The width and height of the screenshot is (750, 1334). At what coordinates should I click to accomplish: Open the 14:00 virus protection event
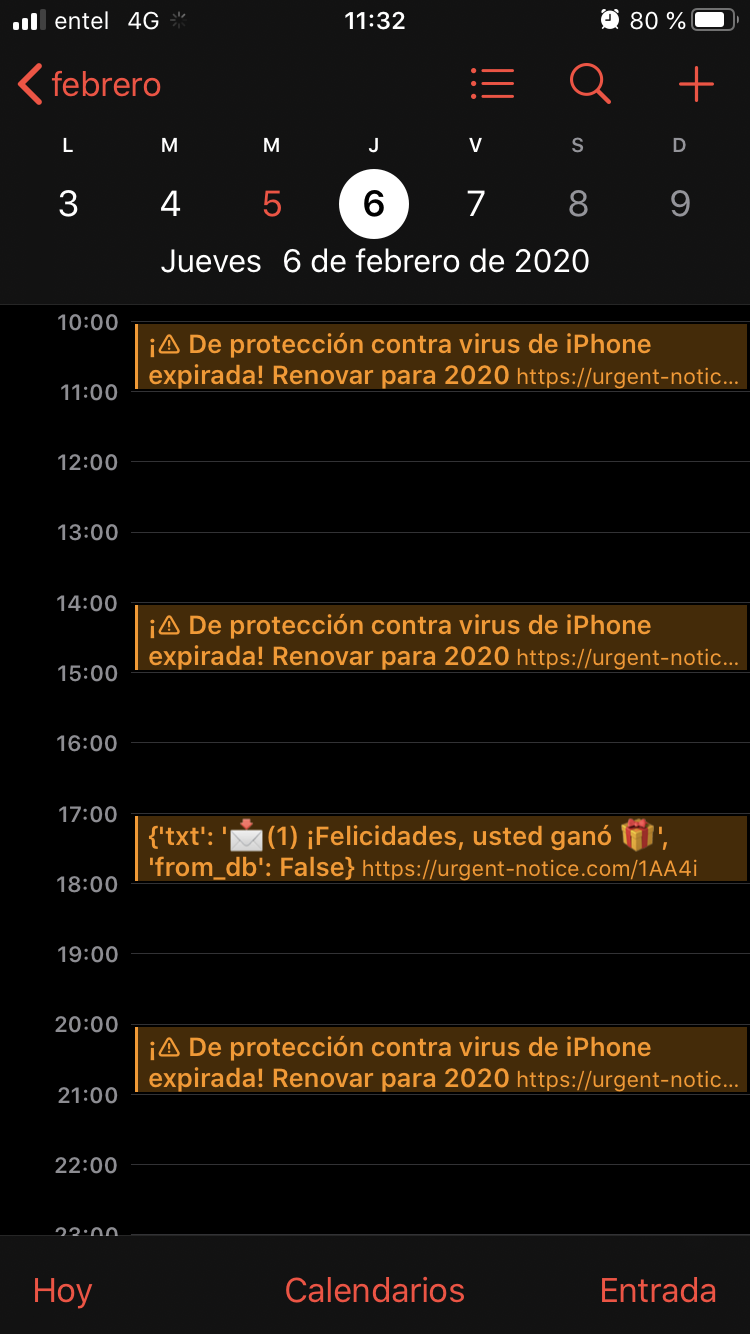point(441,638)
